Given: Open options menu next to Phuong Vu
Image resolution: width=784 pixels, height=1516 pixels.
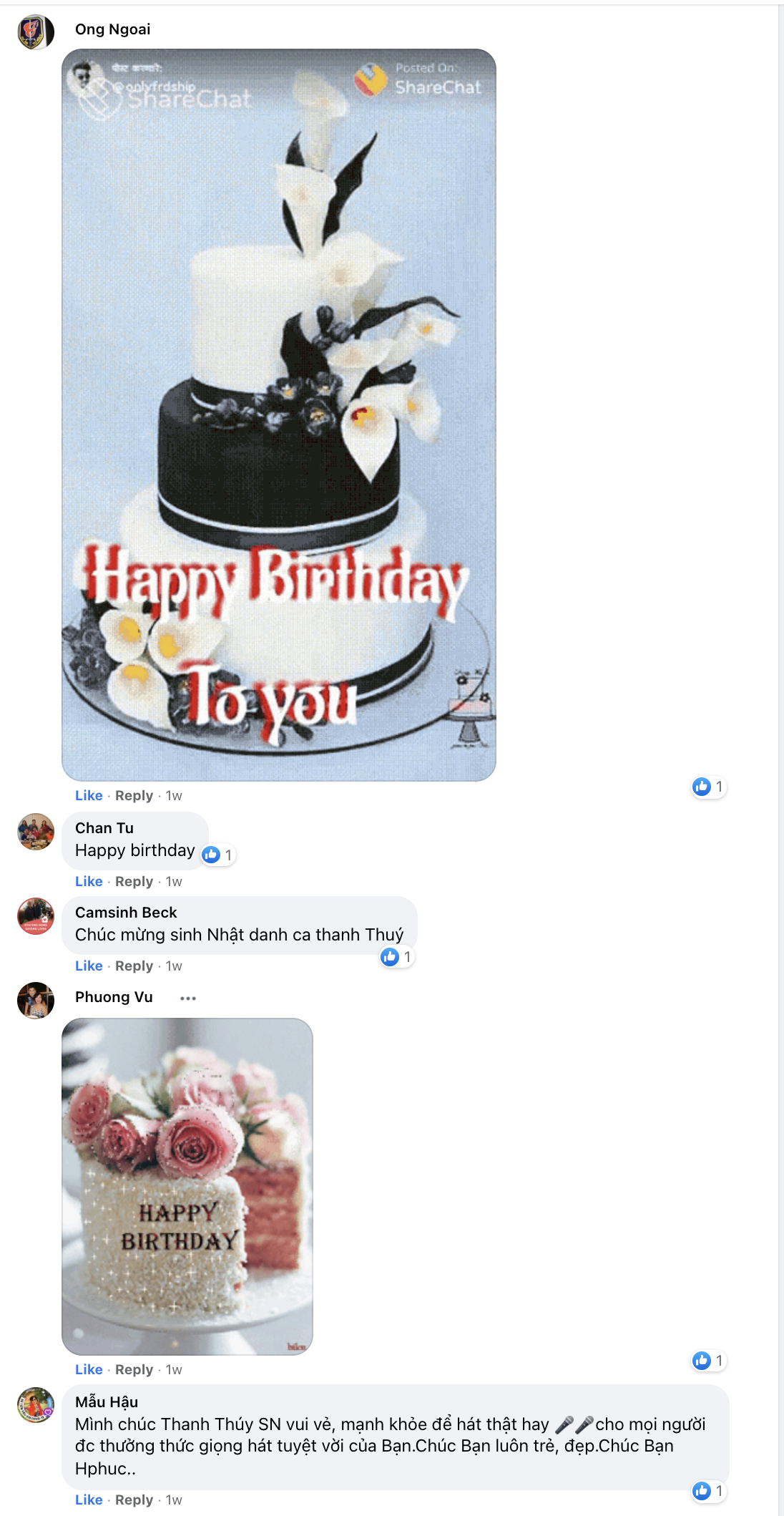Looking at the screenshot, I should (x=188, y=998).
